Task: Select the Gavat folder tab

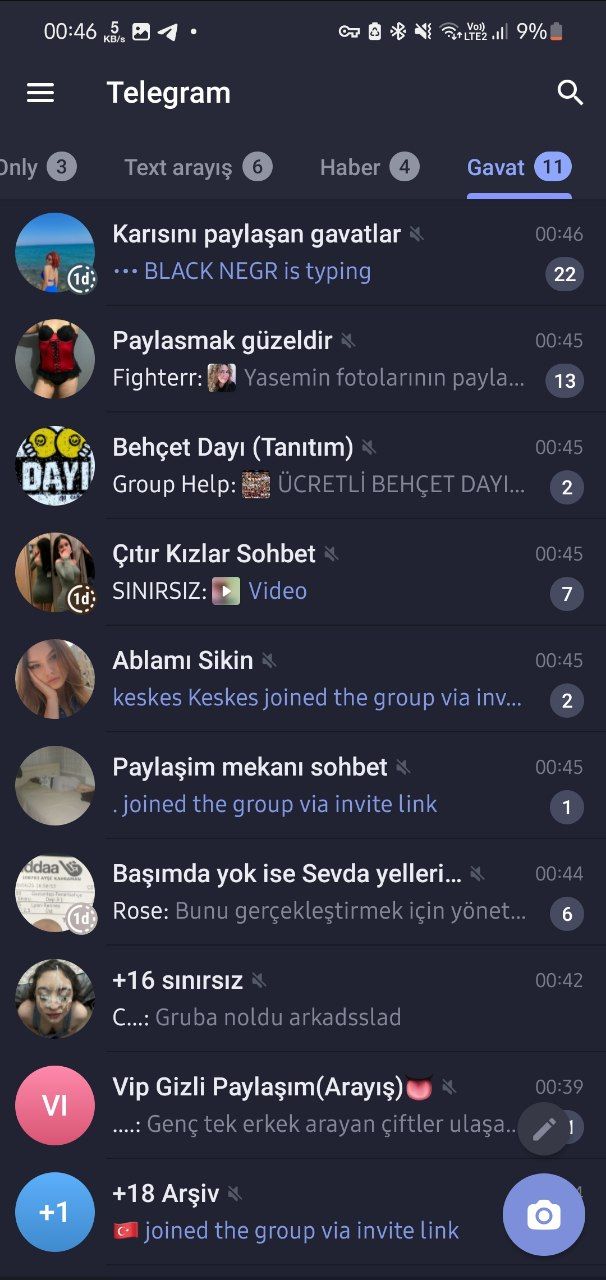Action: (x=518, y=167)
